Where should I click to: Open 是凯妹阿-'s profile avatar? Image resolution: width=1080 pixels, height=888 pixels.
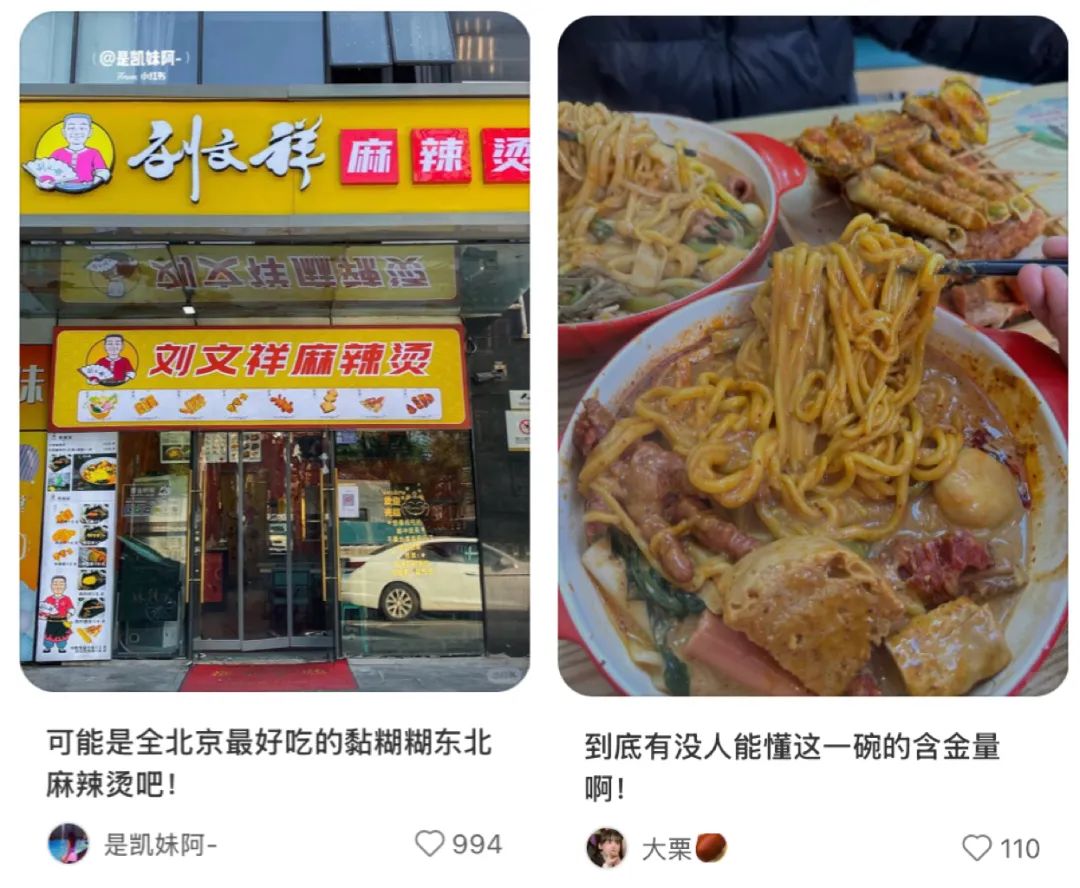tap(68, 844)
